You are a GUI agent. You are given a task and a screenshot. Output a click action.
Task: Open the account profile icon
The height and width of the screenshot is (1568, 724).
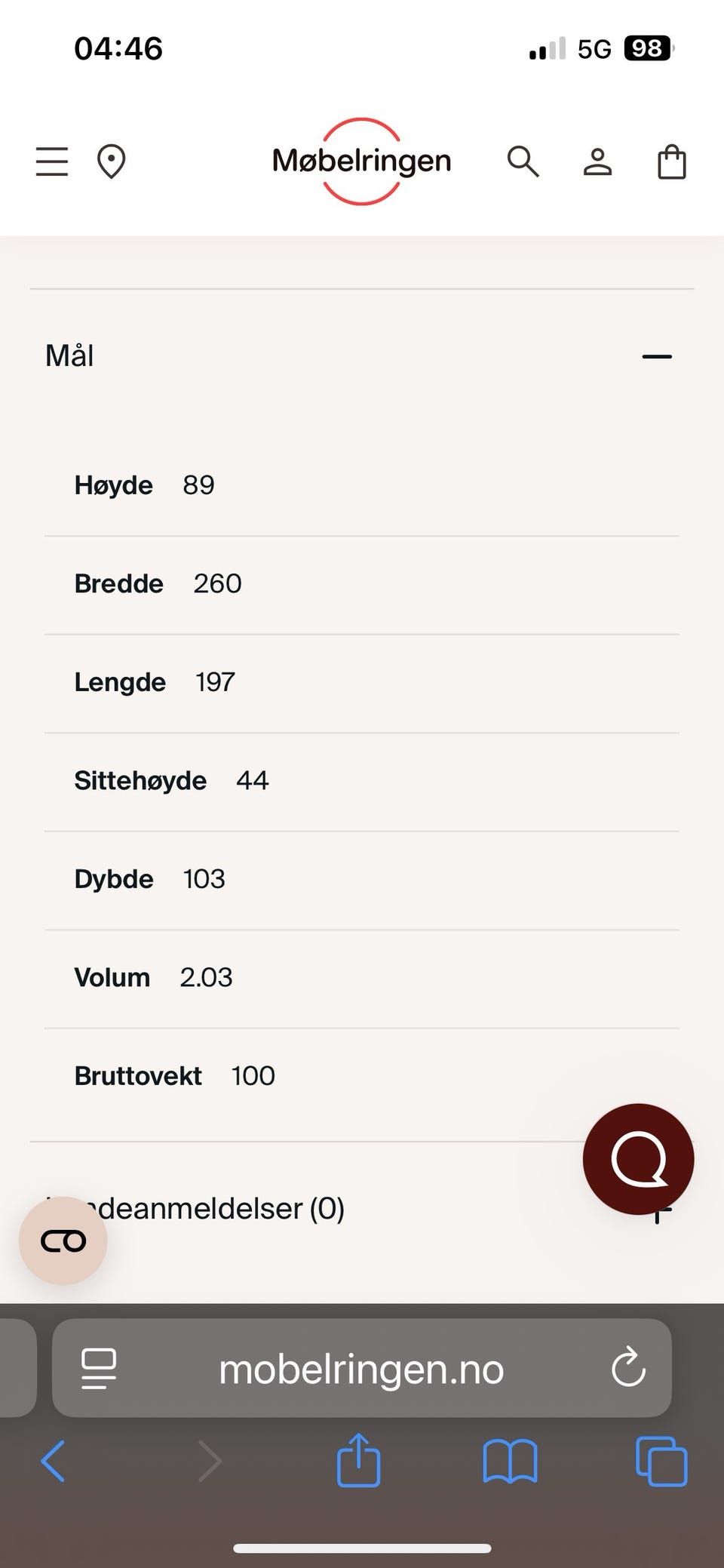pyautogui.click(x=597, y=161)
